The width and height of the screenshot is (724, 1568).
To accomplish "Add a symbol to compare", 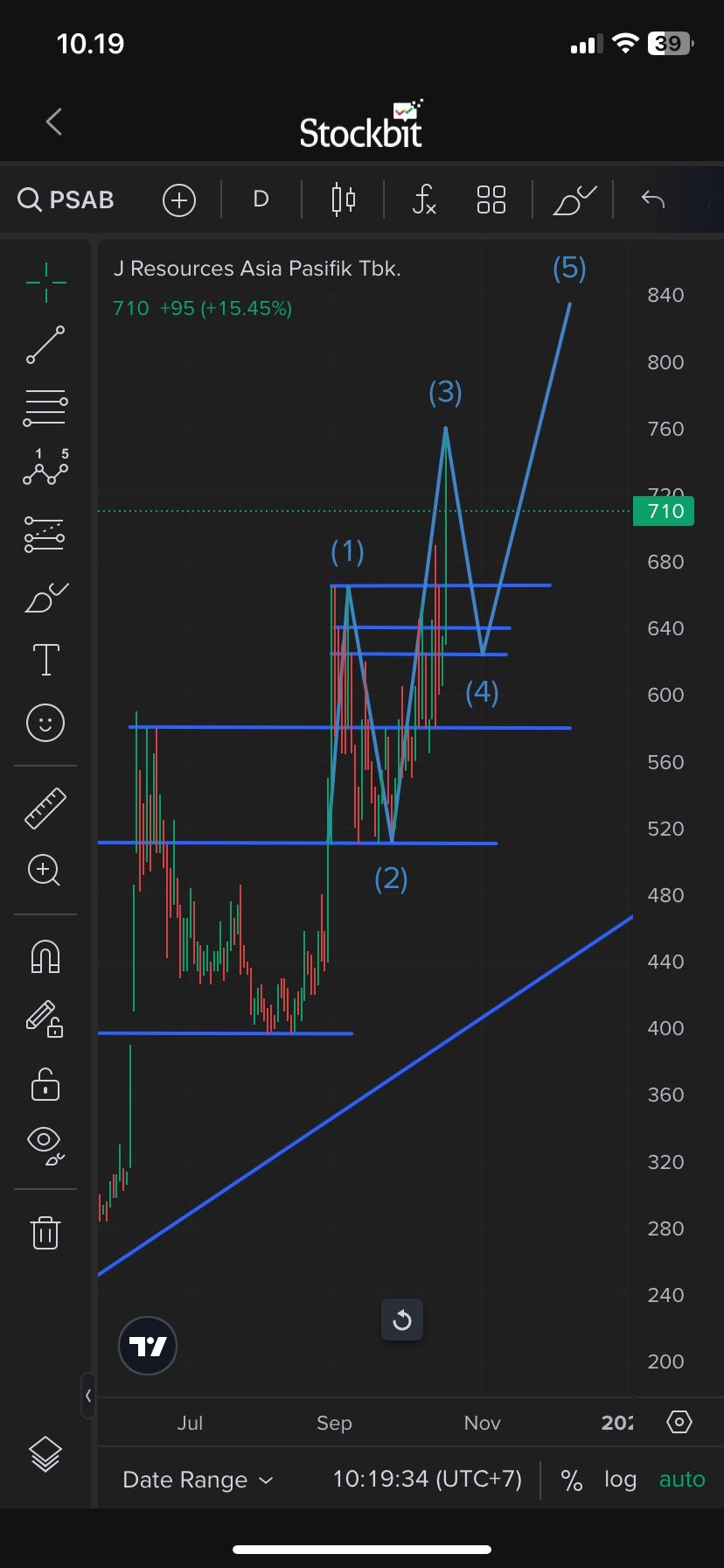I will (x=179, y=200).
